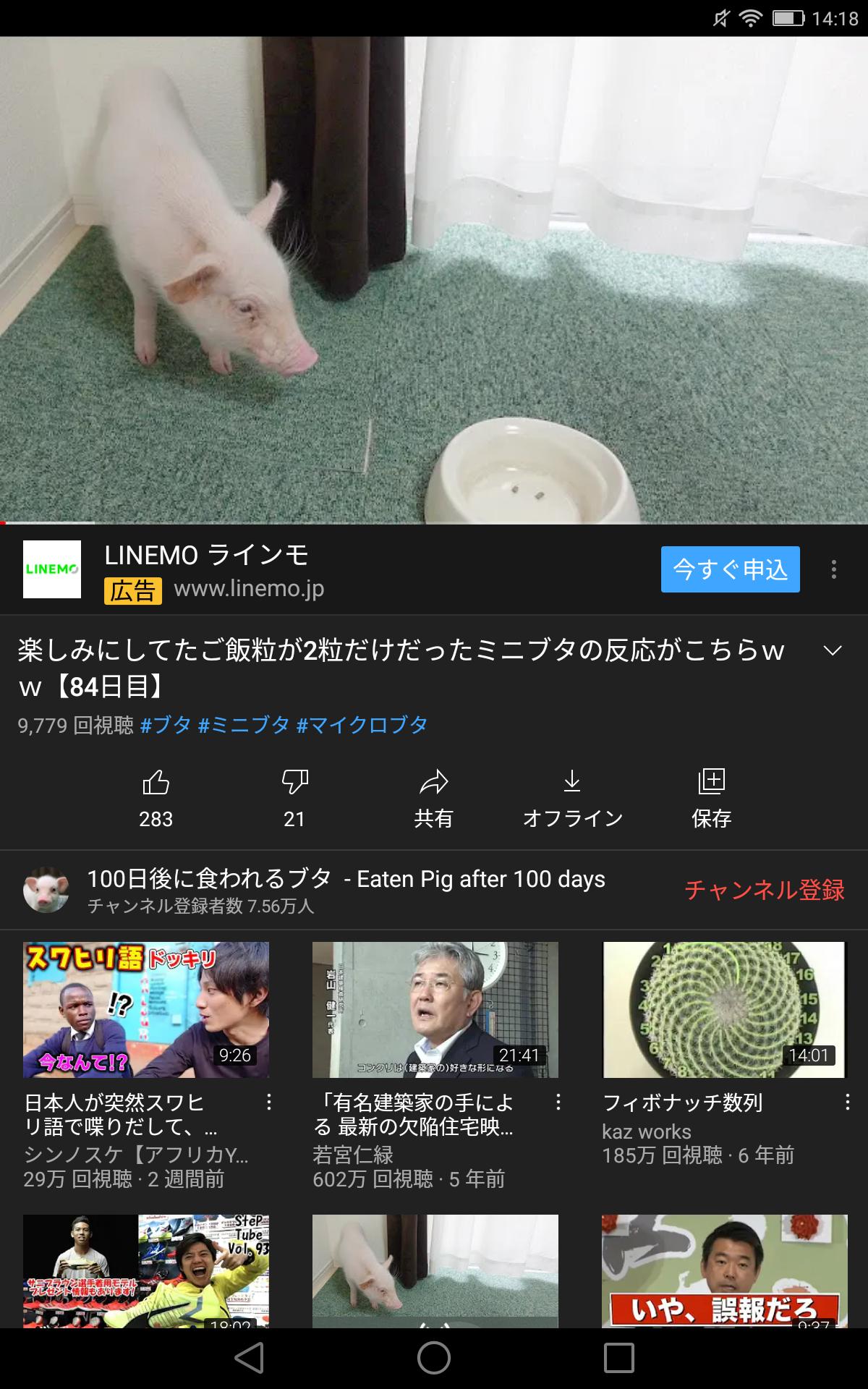
Task: Go back using the system back button
Action: click(x=250, y=1358)
